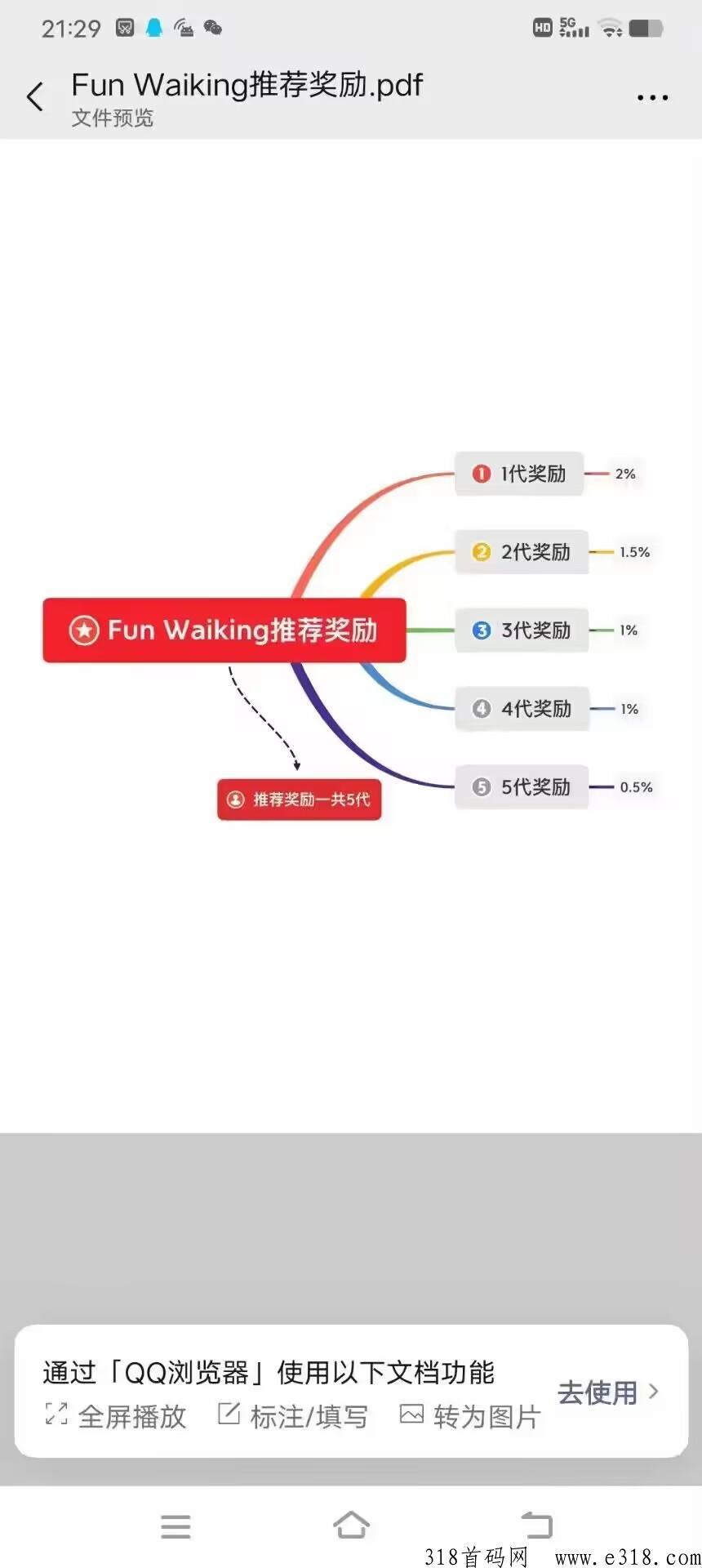
Task: Open the system recent apps menu button
Action: (x=175, y=1526)
